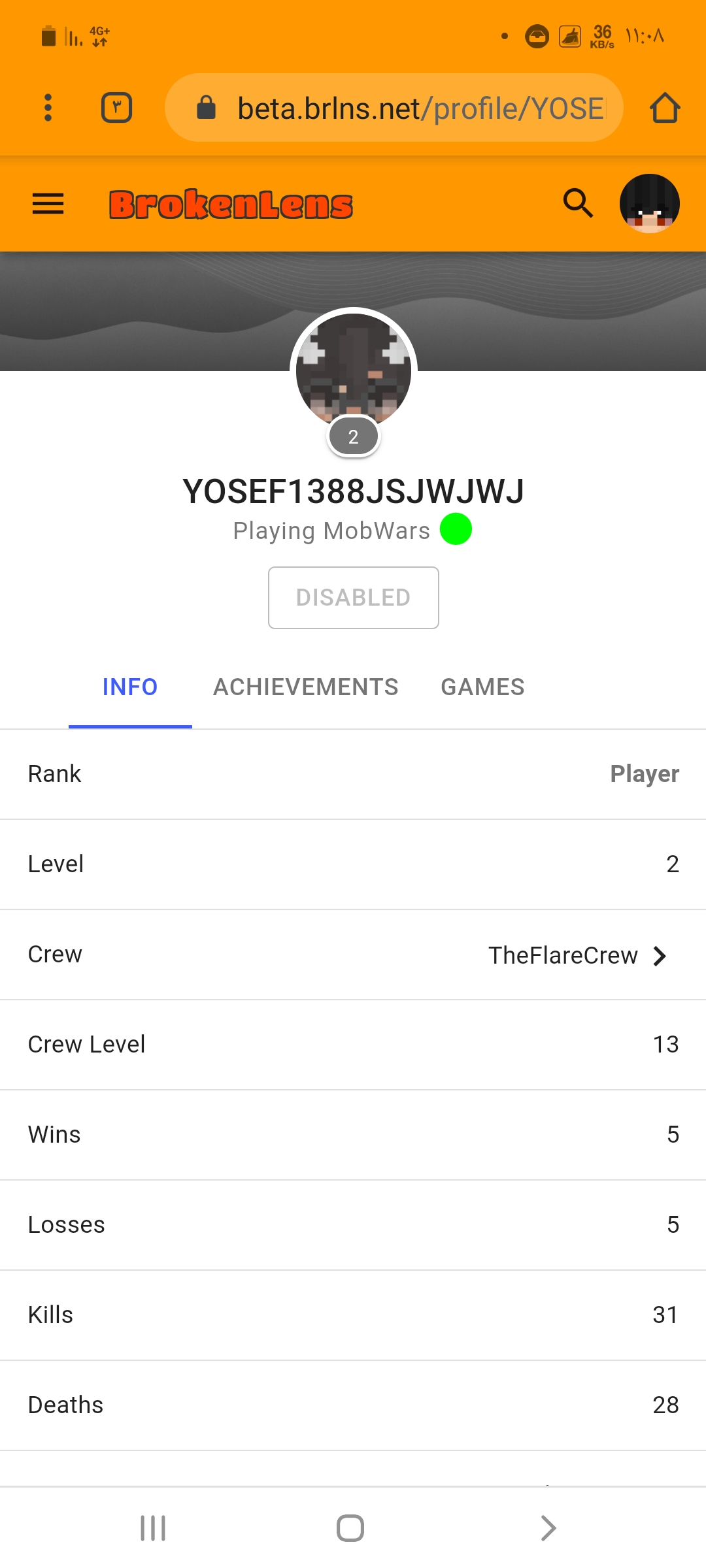Tap the BrokenLens site search icon
Screen dimensions: 706x1568
coord(578,203)
